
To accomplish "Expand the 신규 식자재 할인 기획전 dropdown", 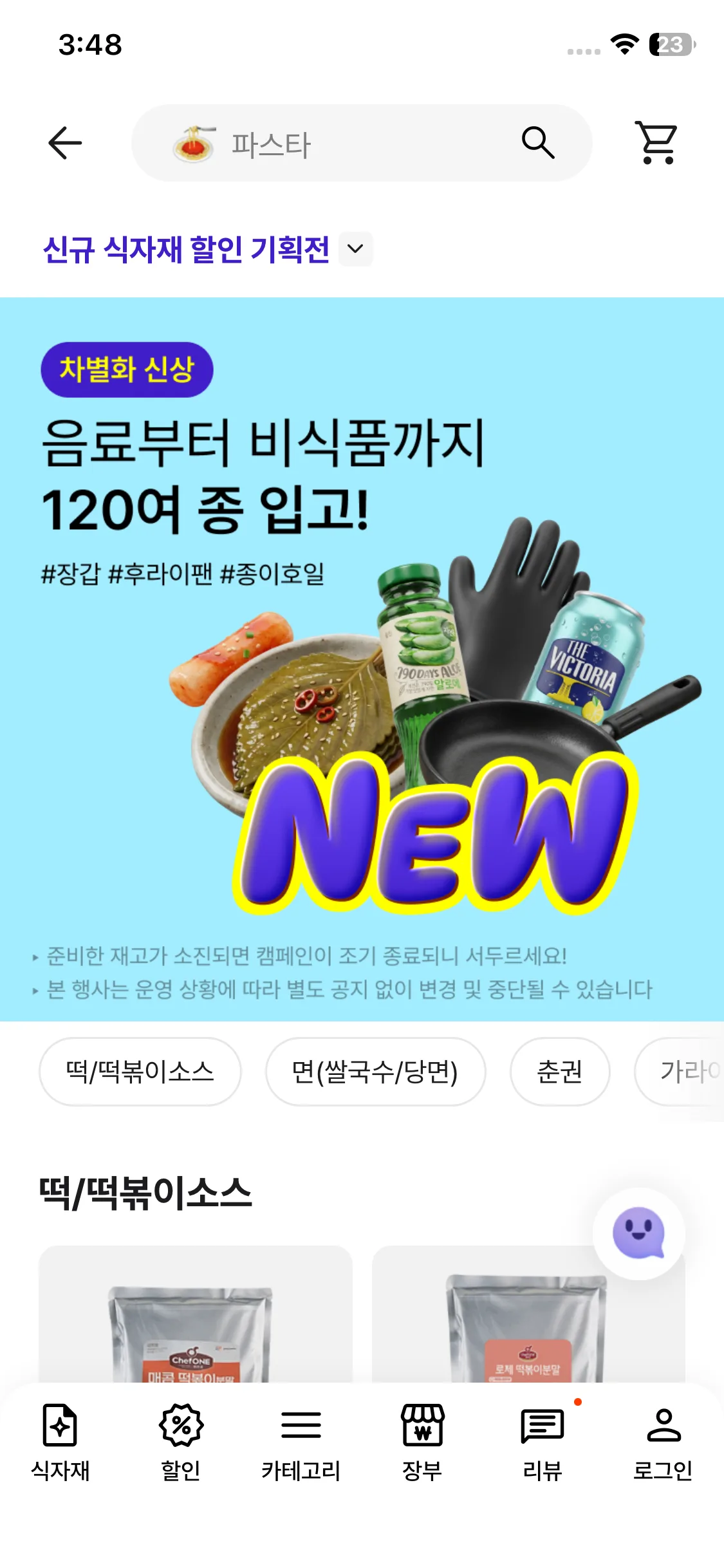I will click(x=355, y=249).
